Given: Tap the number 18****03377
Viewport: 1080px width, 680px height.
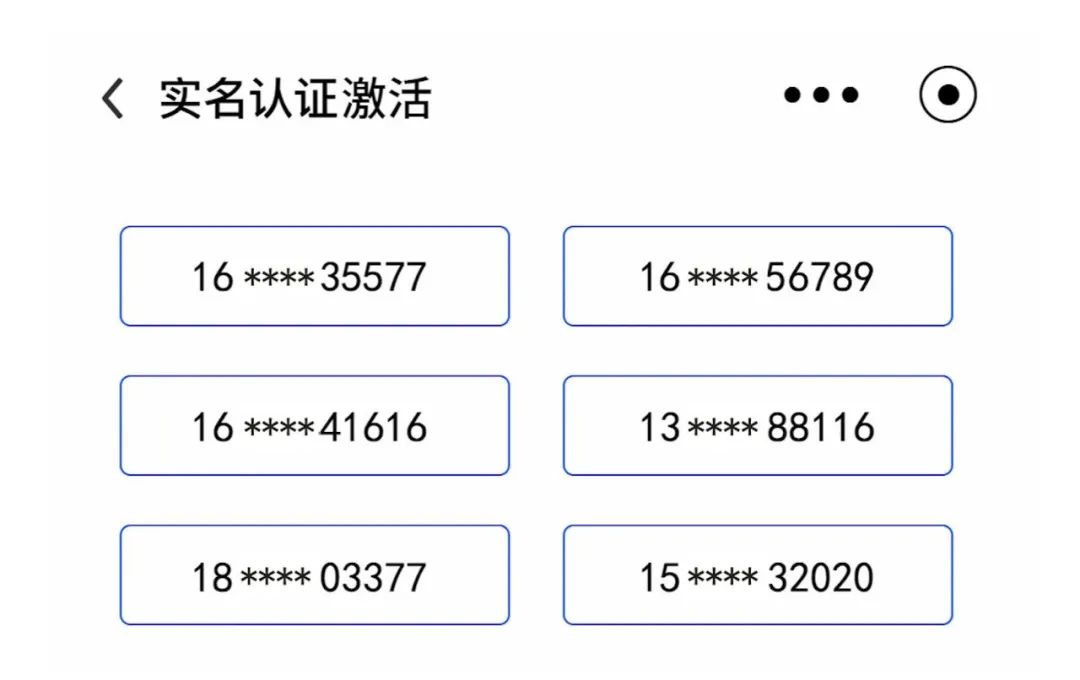Looking at the screenshot, I should click(x=314, y=576).
